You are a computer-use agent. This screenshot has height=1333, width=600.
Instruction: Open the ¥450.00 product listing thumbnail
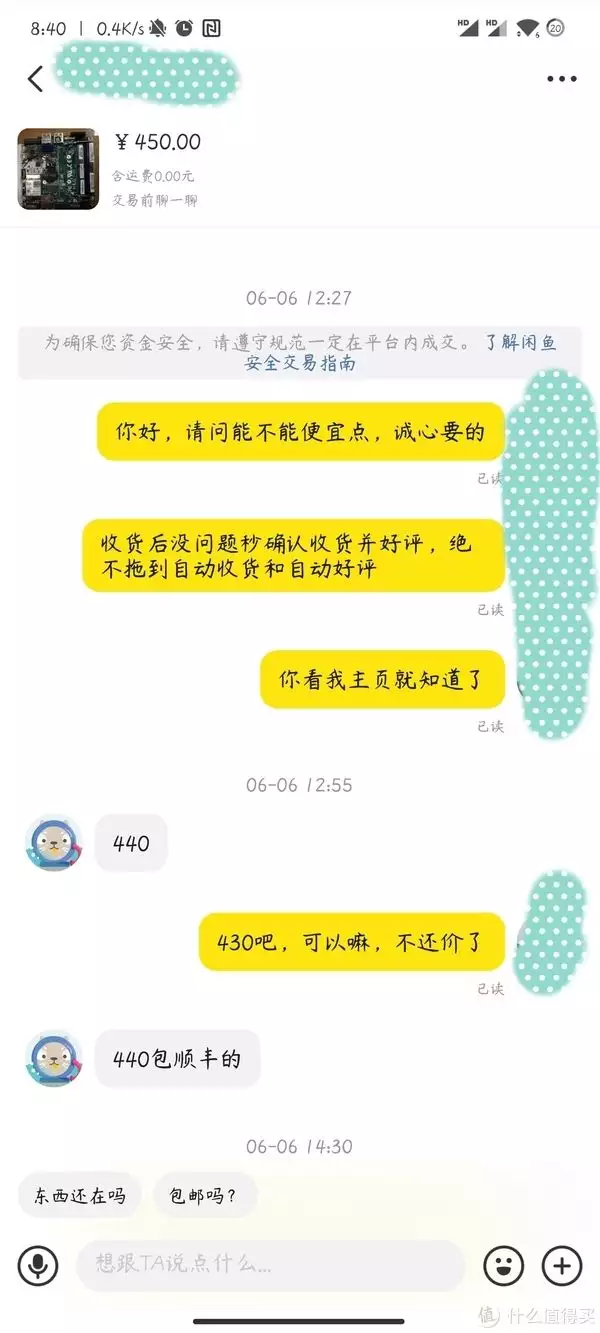coord(57,169)
